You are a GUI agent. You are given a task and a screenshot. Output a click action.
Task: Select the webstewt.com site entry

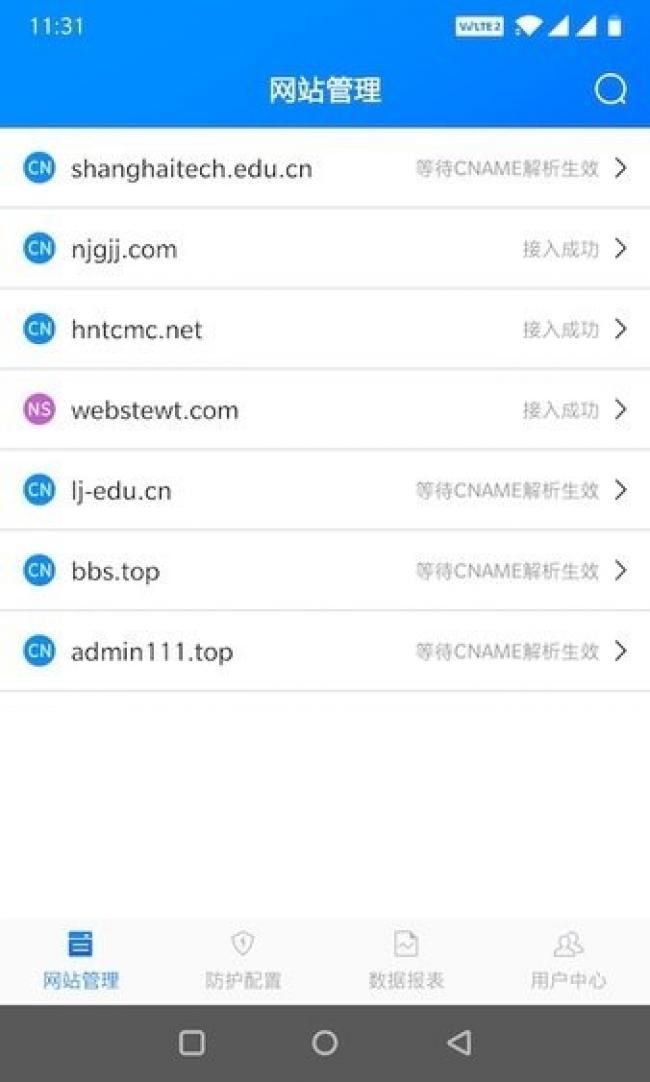[325, 410]
